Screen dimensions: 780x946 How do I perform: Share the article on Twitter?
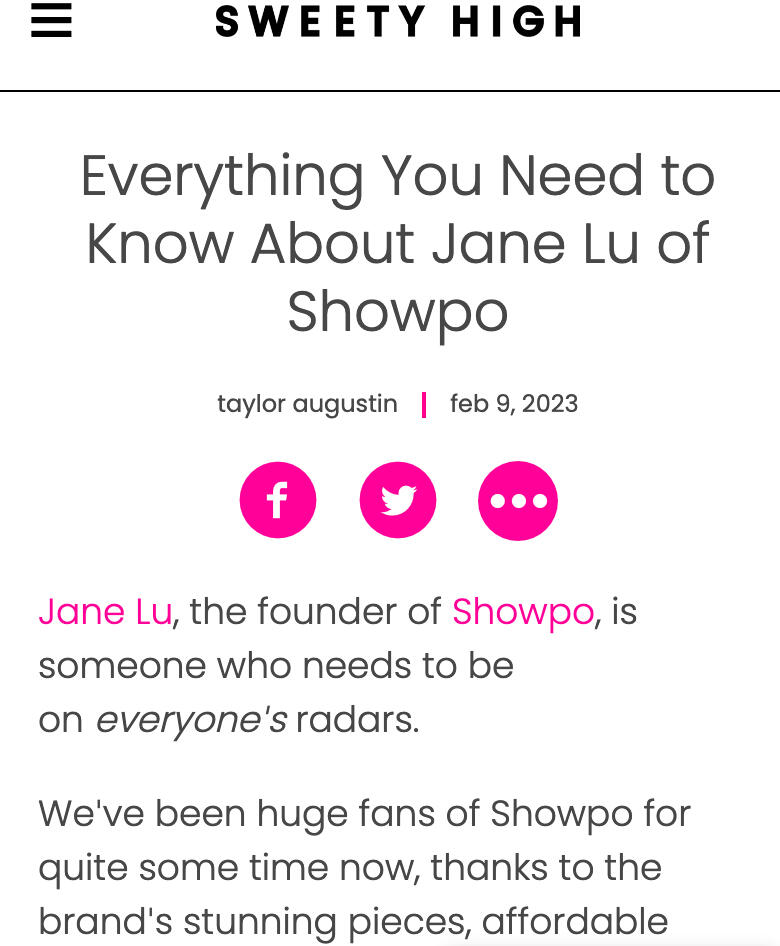click(398, 500)
